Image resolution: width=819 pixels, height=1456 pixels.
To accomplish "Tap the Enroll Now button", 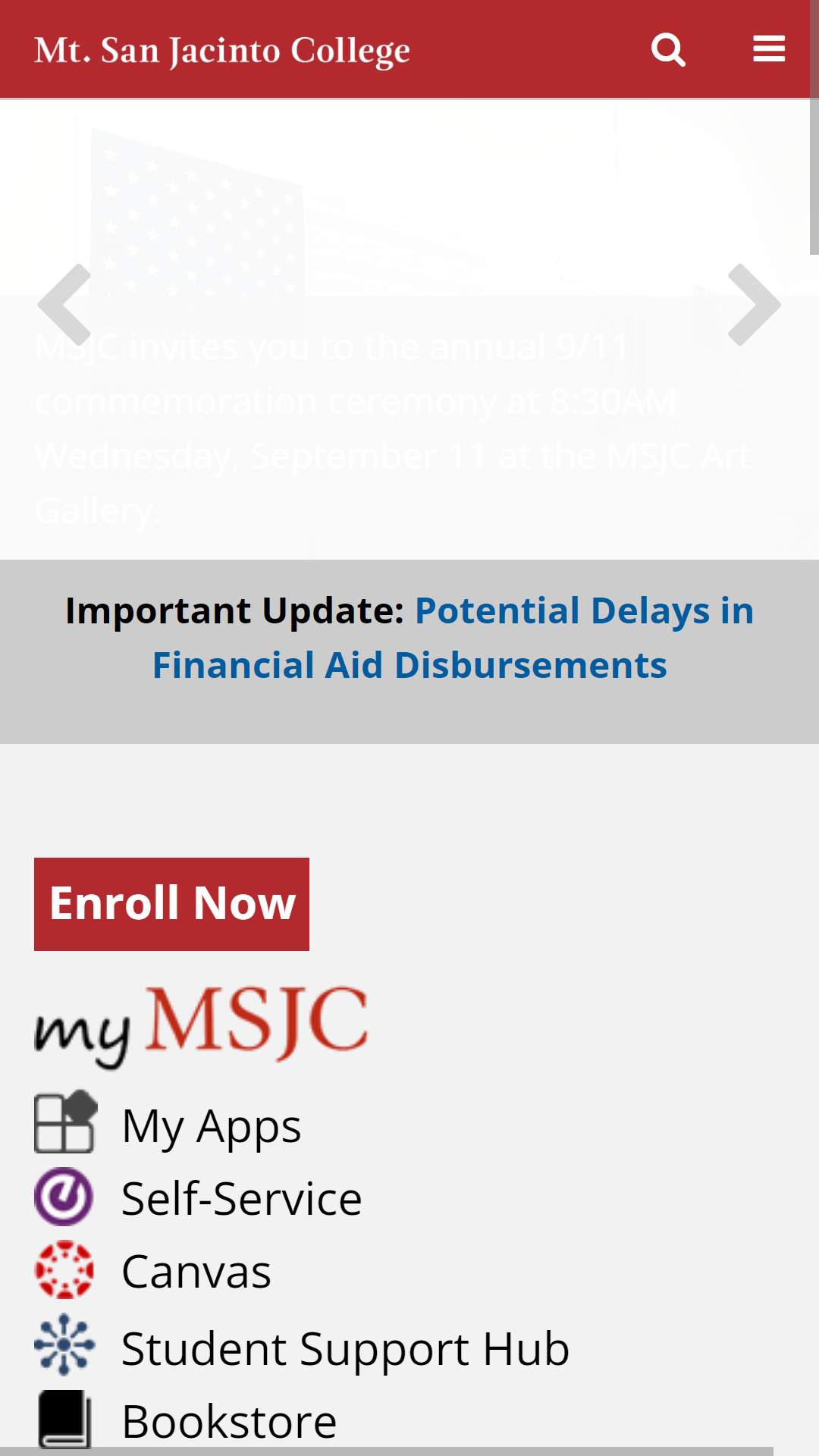I will pos(171,904).
